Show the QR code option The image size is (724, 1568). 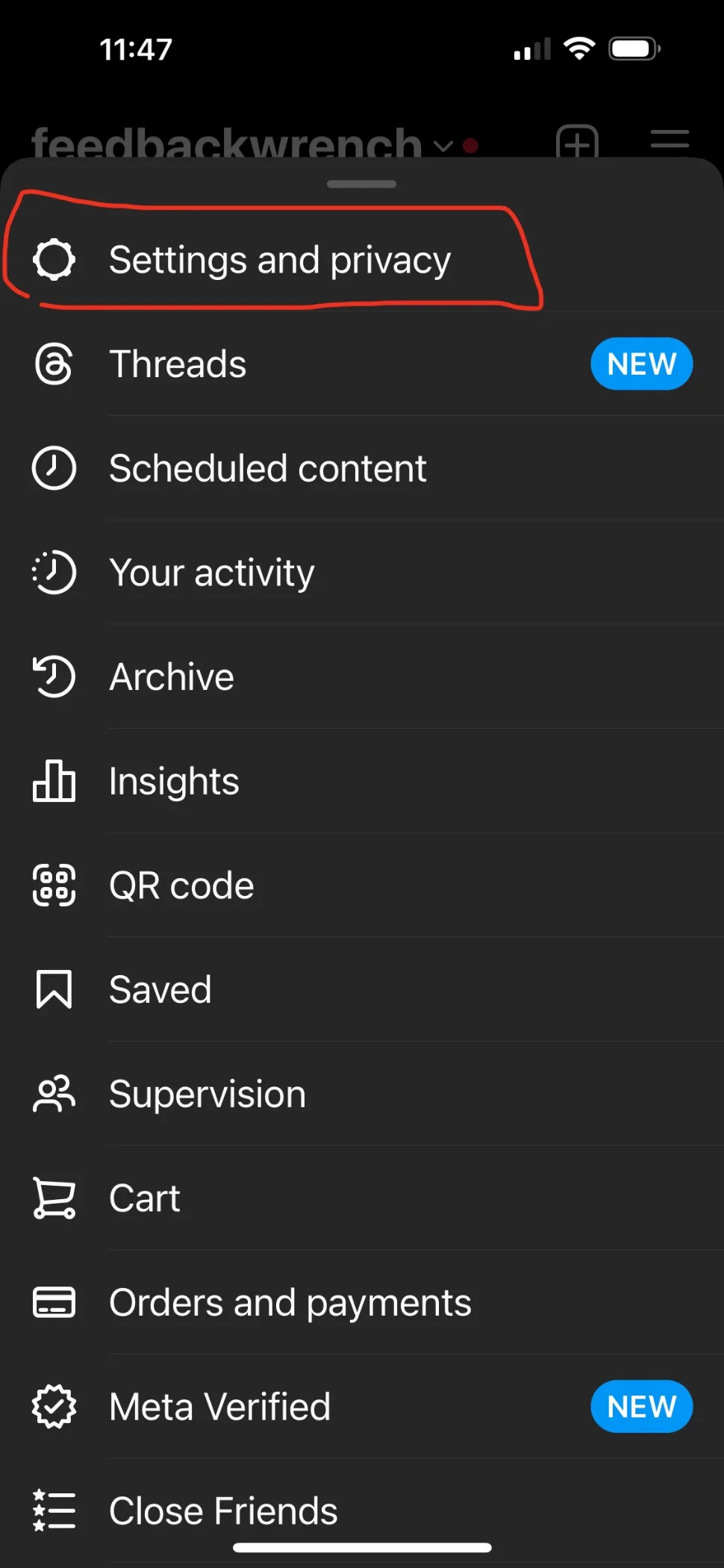(x=181, y=886)
